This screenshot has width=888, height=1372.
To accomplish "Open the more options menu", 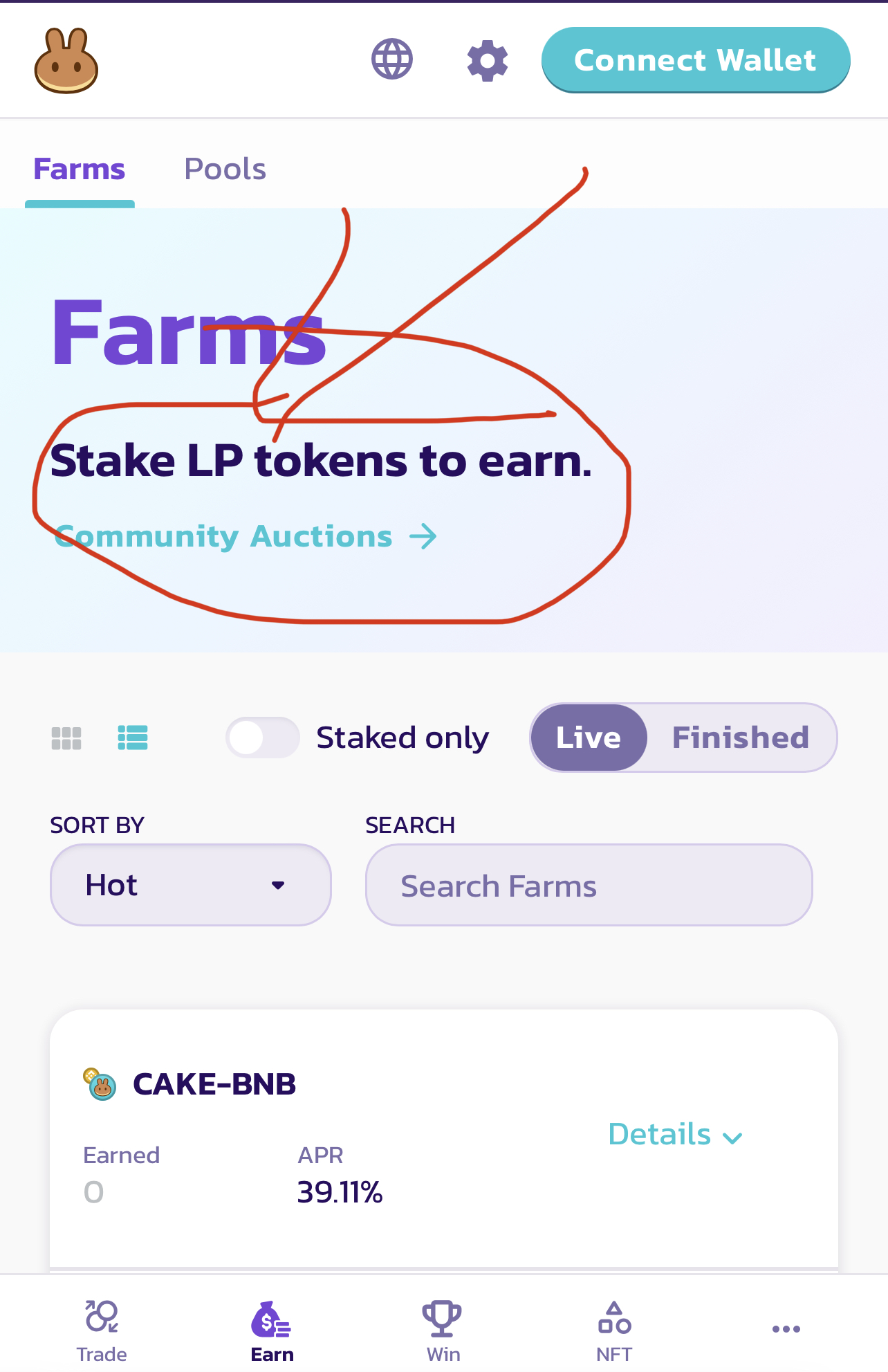I will pos(786,1329).
